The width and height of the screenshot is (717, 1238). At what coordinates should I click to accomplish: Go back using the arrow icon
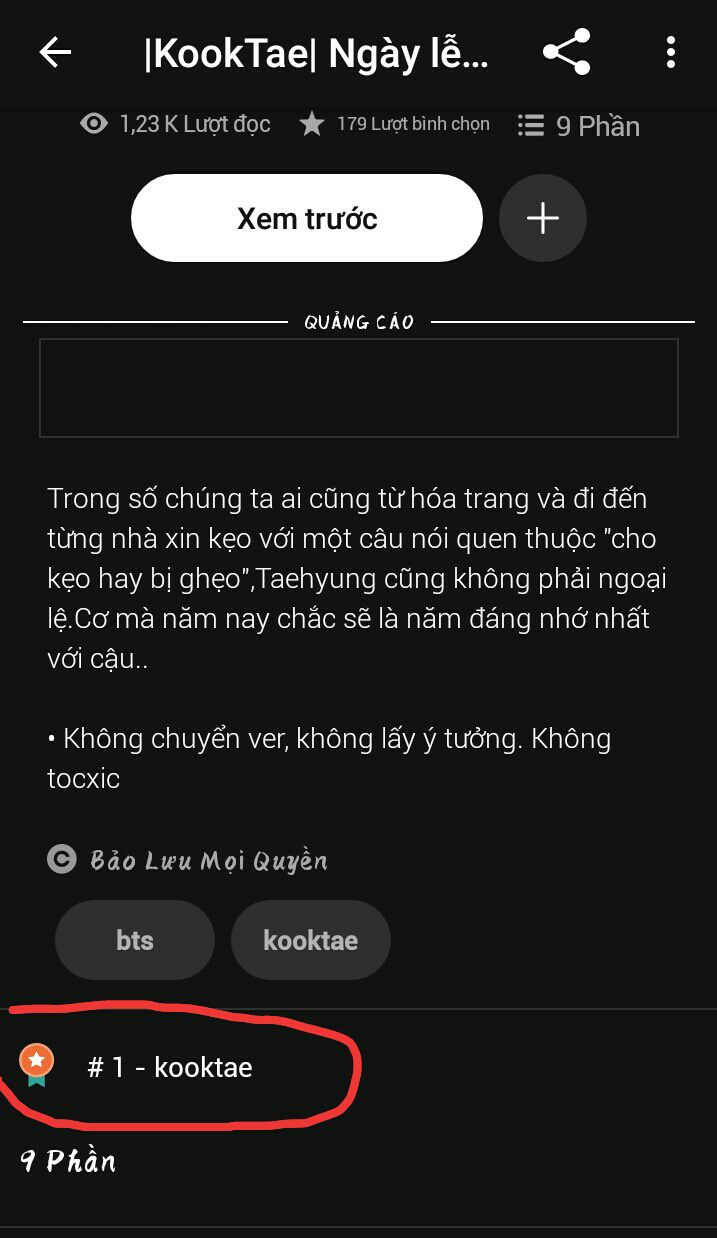(55, 52)
